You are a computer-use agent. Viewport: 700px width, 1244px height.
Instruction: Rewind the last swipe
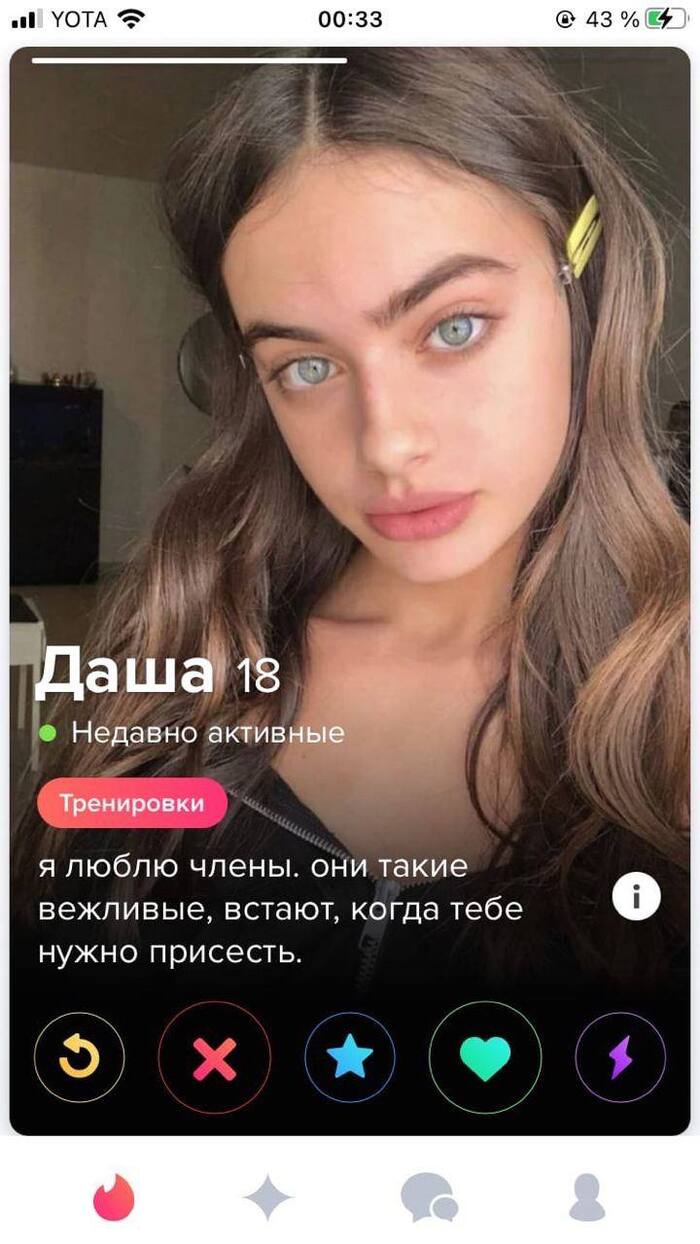79,1057
